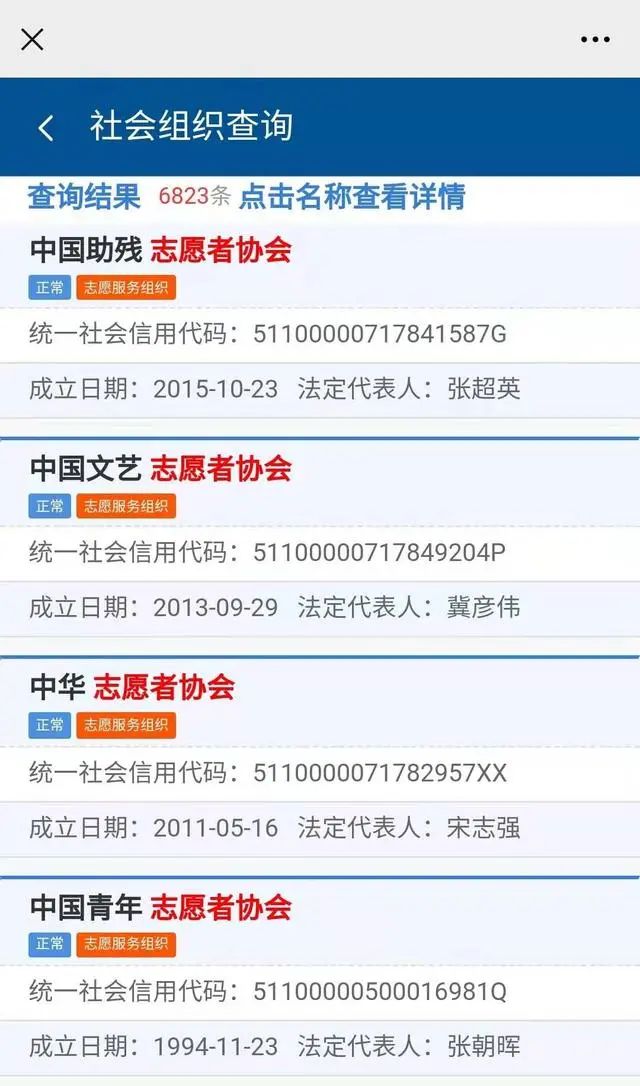View details of 中国文艺志愿者协会
Viewport: 640px width, 1086px height.
coord(161,469)
